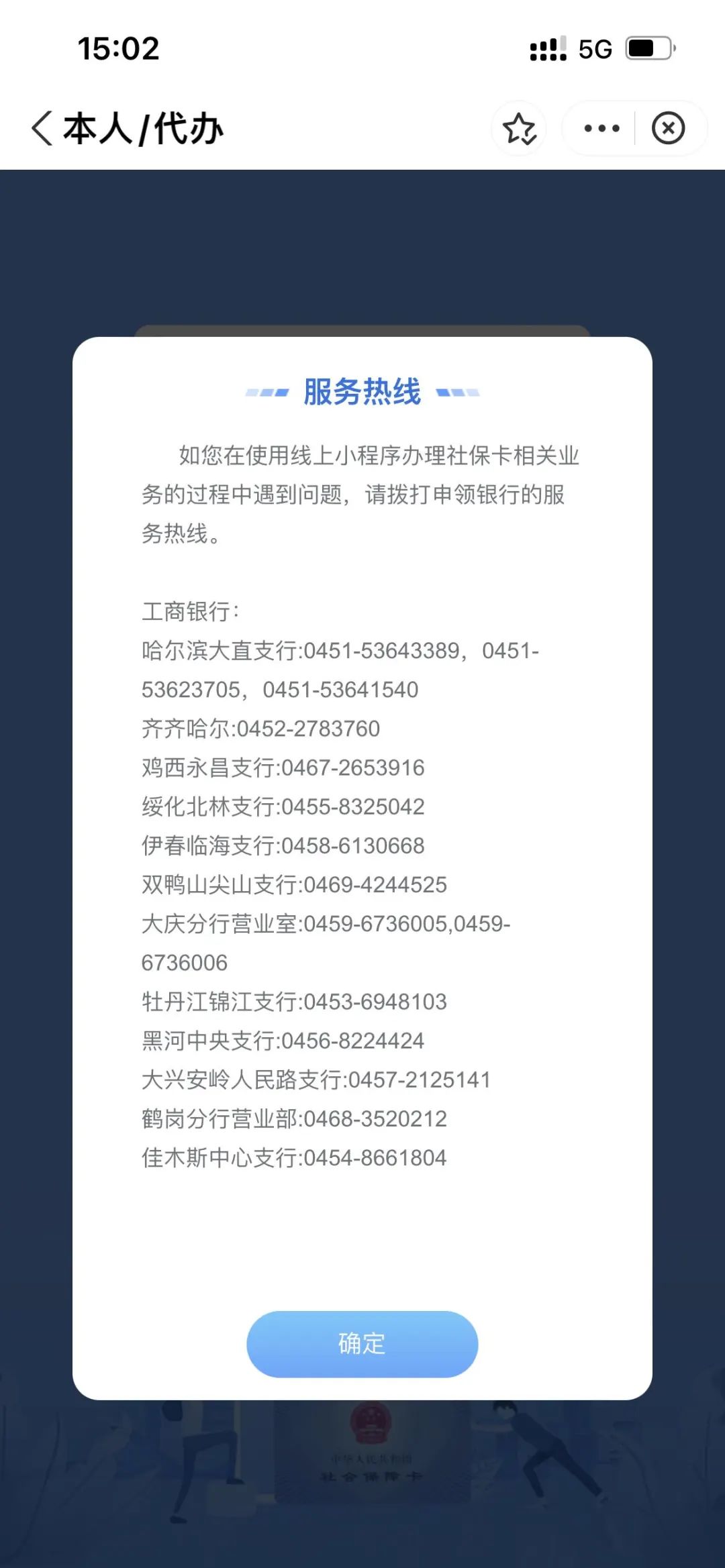725x1568 pixels.
Task: Add this mini program to favorites
Action: (x=519, y=128)
